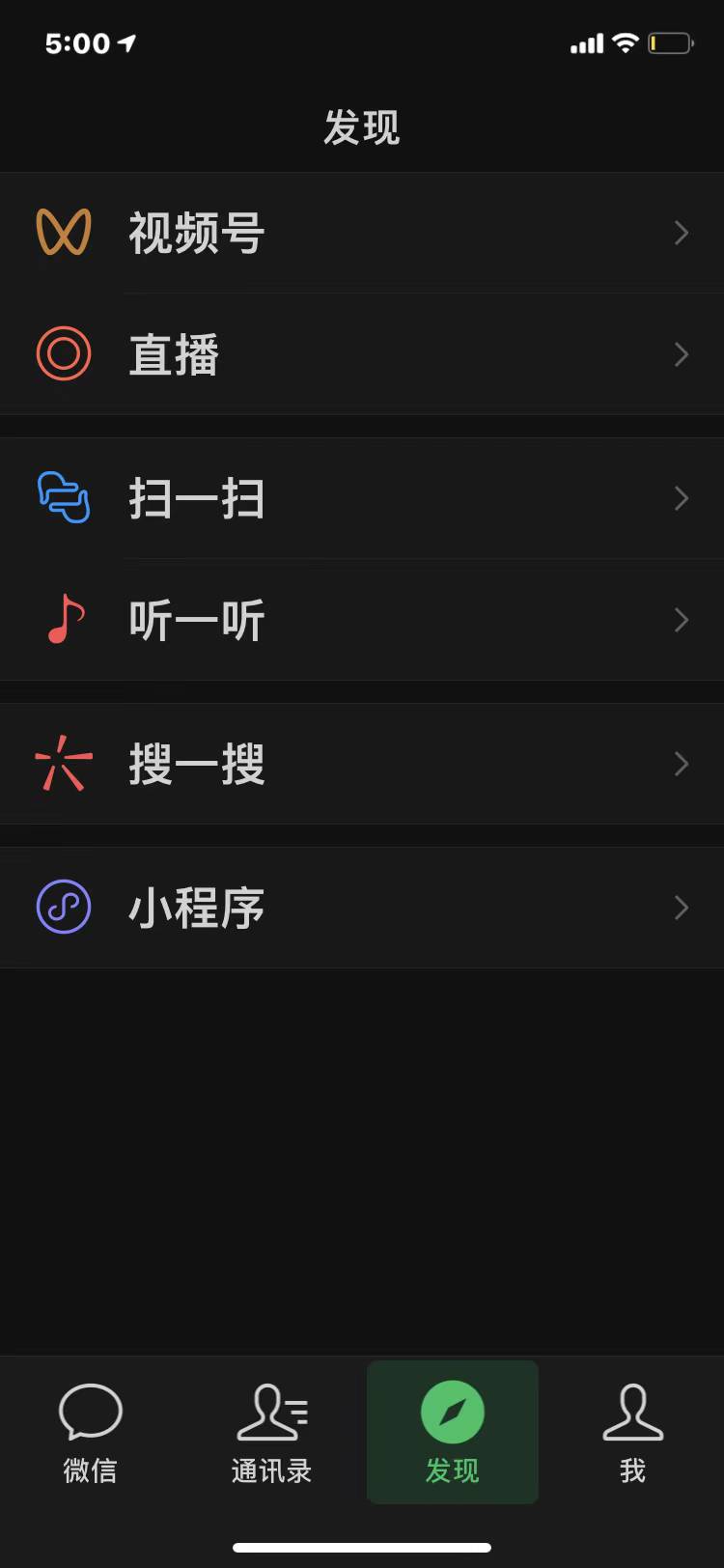Open 直播 live streams
Image resolution: width=724 pixels, height=1568 pixels.
tap(362, 354)
